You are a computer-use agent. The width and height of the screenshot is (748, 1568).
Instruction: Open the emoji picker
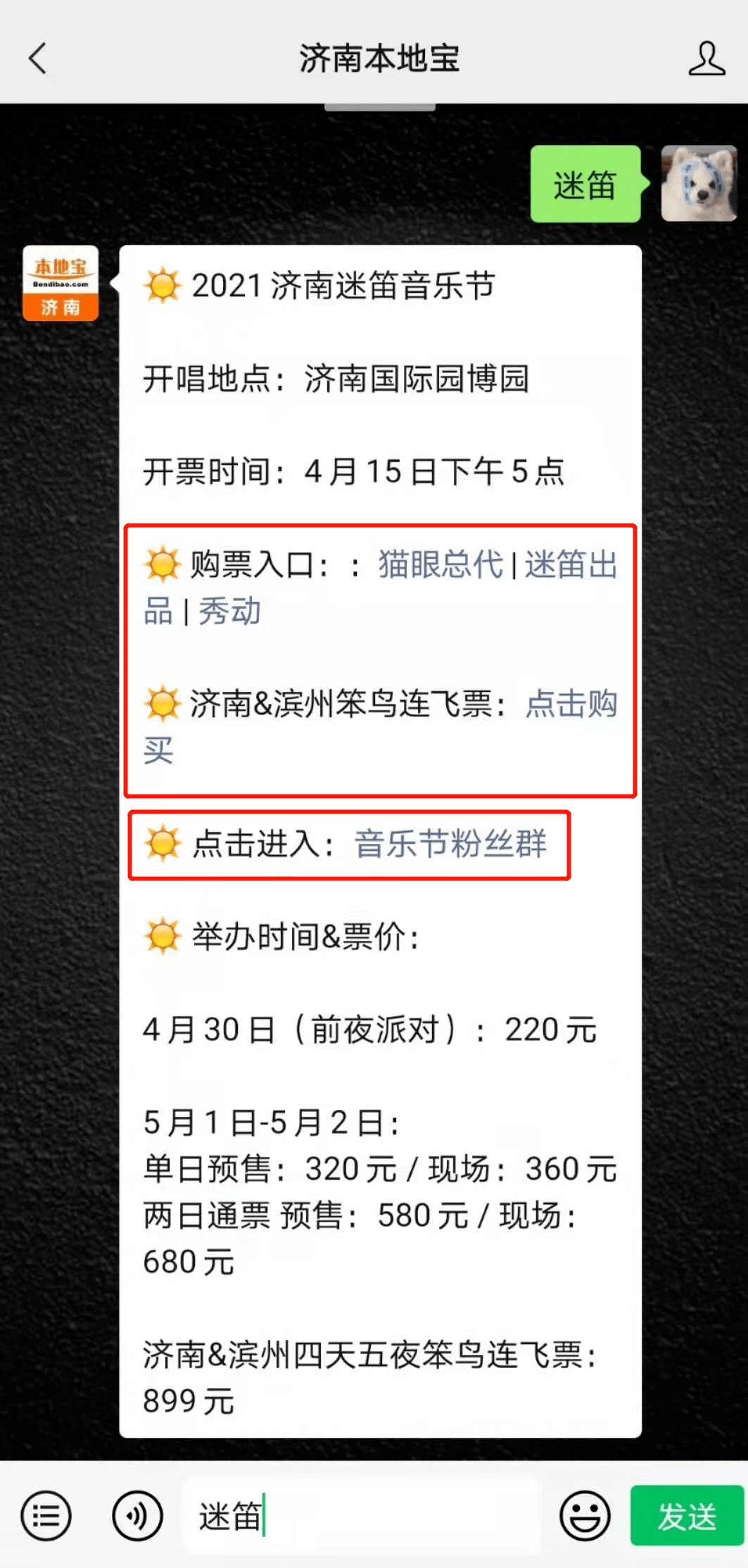click(x=584, y=1515)
